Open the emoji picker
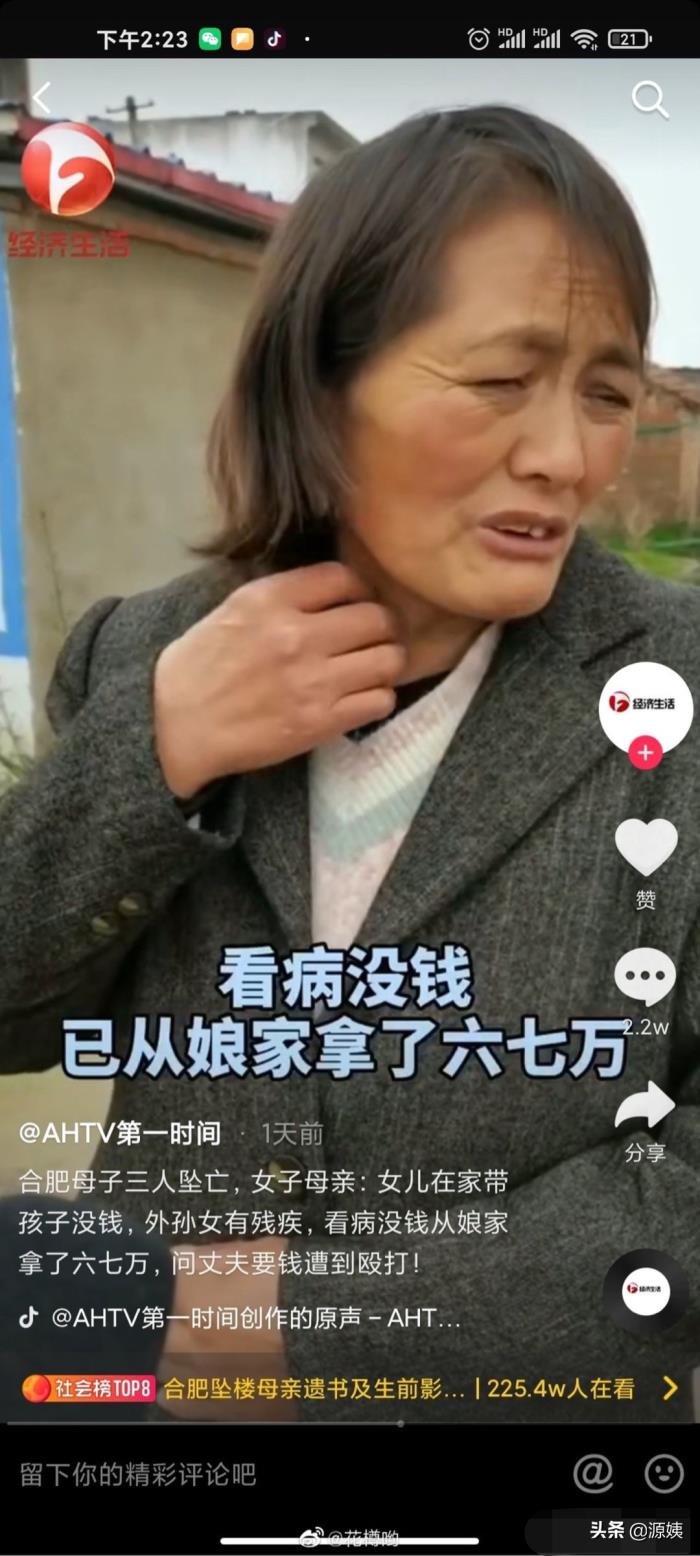The width and height of the screenshot is (700, 1556). click(x=664, y=1473)
